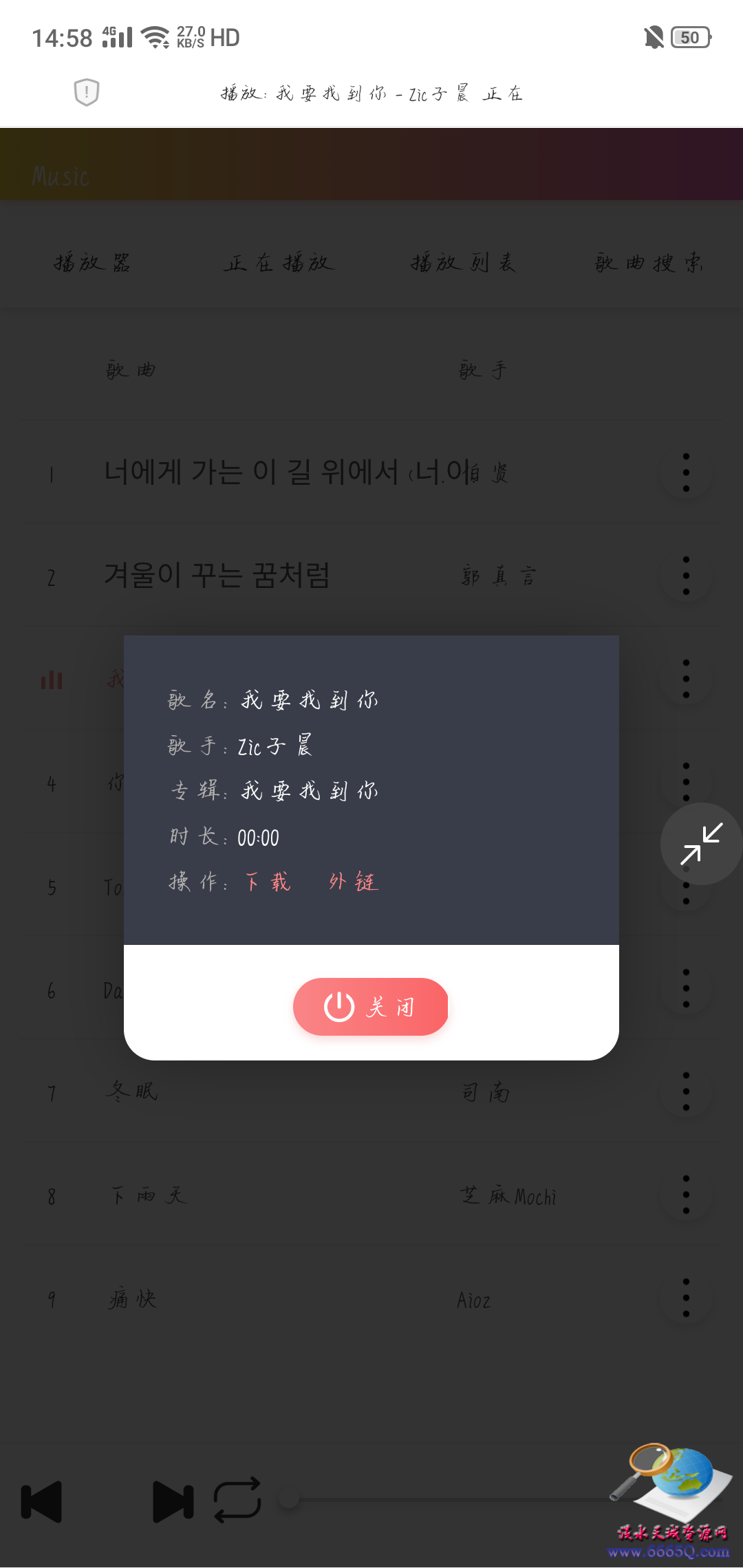
Task: Switch to the 播放器 tab
Action: point(92,263)
